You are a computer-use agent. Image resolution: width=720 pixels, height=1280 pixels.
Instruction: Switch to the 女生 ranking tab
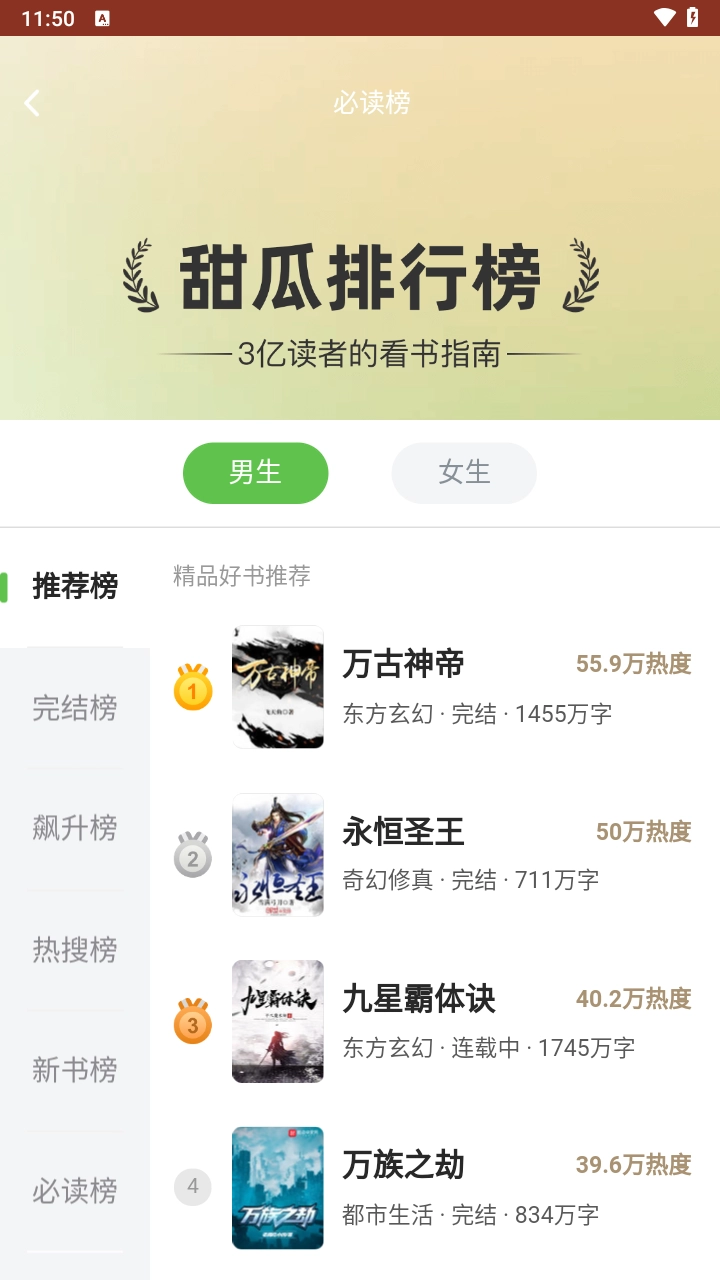click(x=464, y=473)
